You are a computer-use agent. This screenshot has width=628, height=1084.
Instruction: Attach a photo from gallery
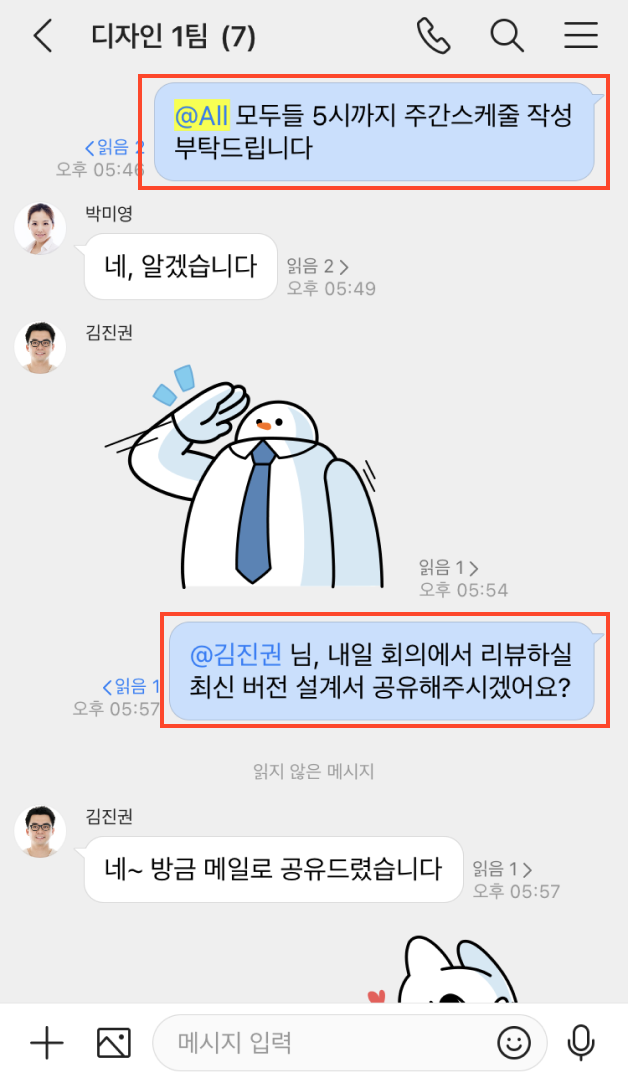(x=113, y=1044)
